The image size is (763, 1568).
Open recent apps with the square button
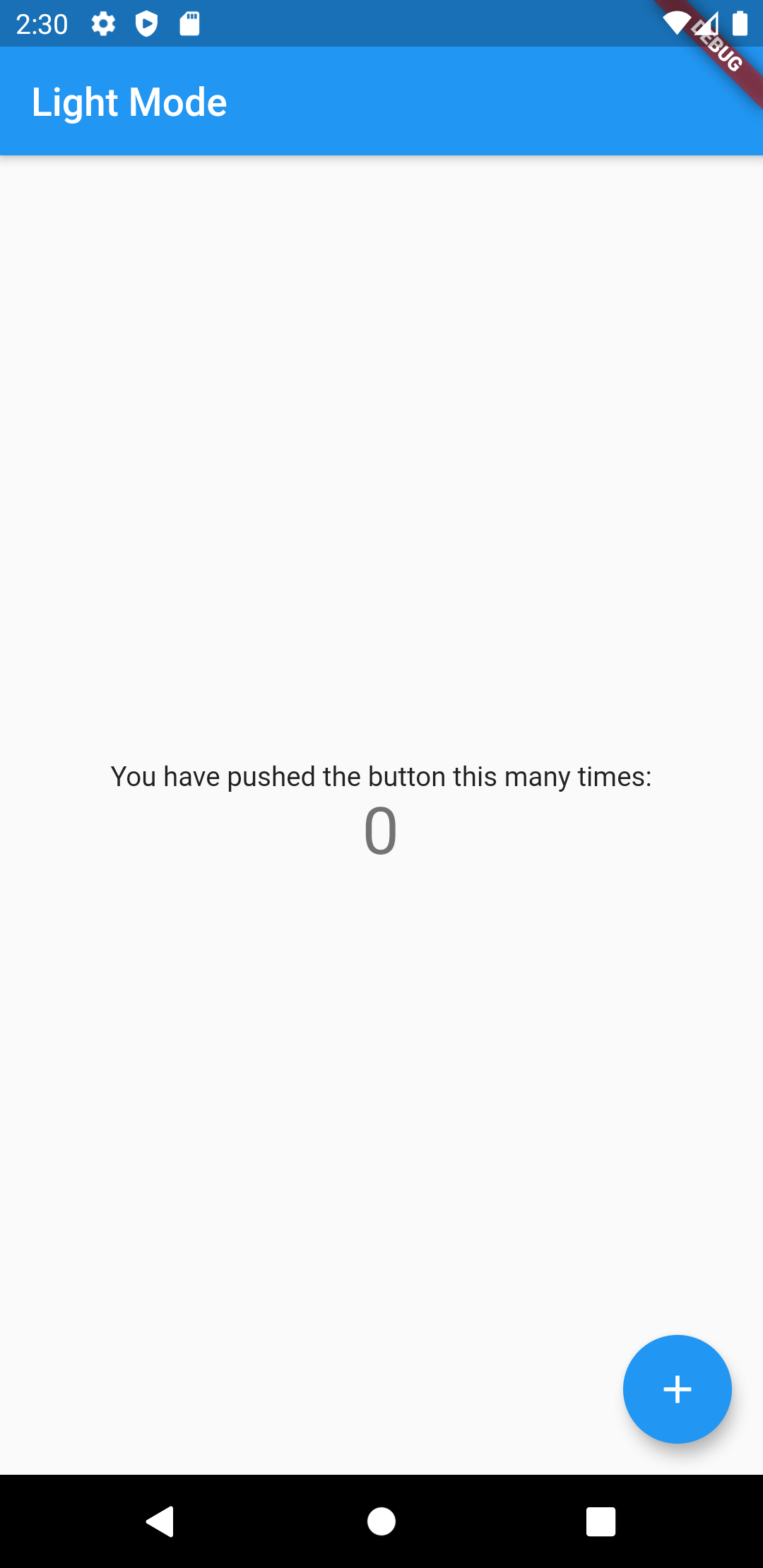[601, 1521]
